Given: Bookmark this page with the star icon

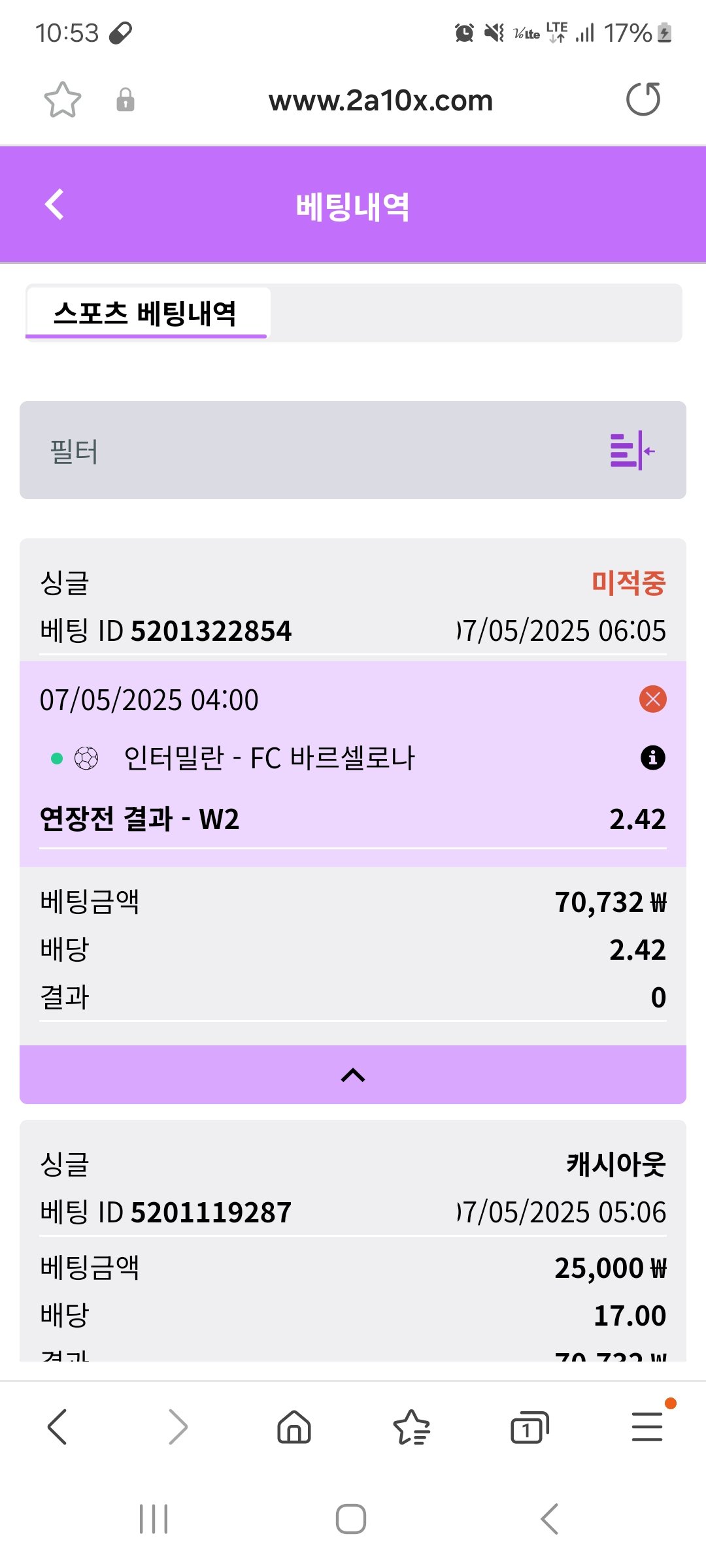Looking at the screenshot, I should 63,100.
